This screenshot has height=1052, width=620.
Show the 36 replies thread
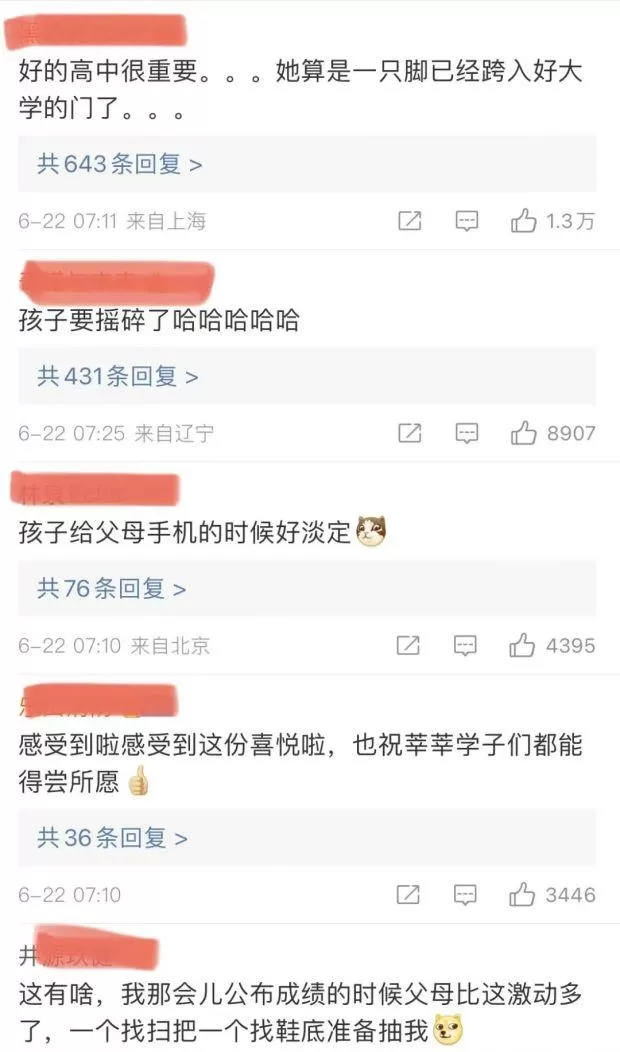point(112,838)
